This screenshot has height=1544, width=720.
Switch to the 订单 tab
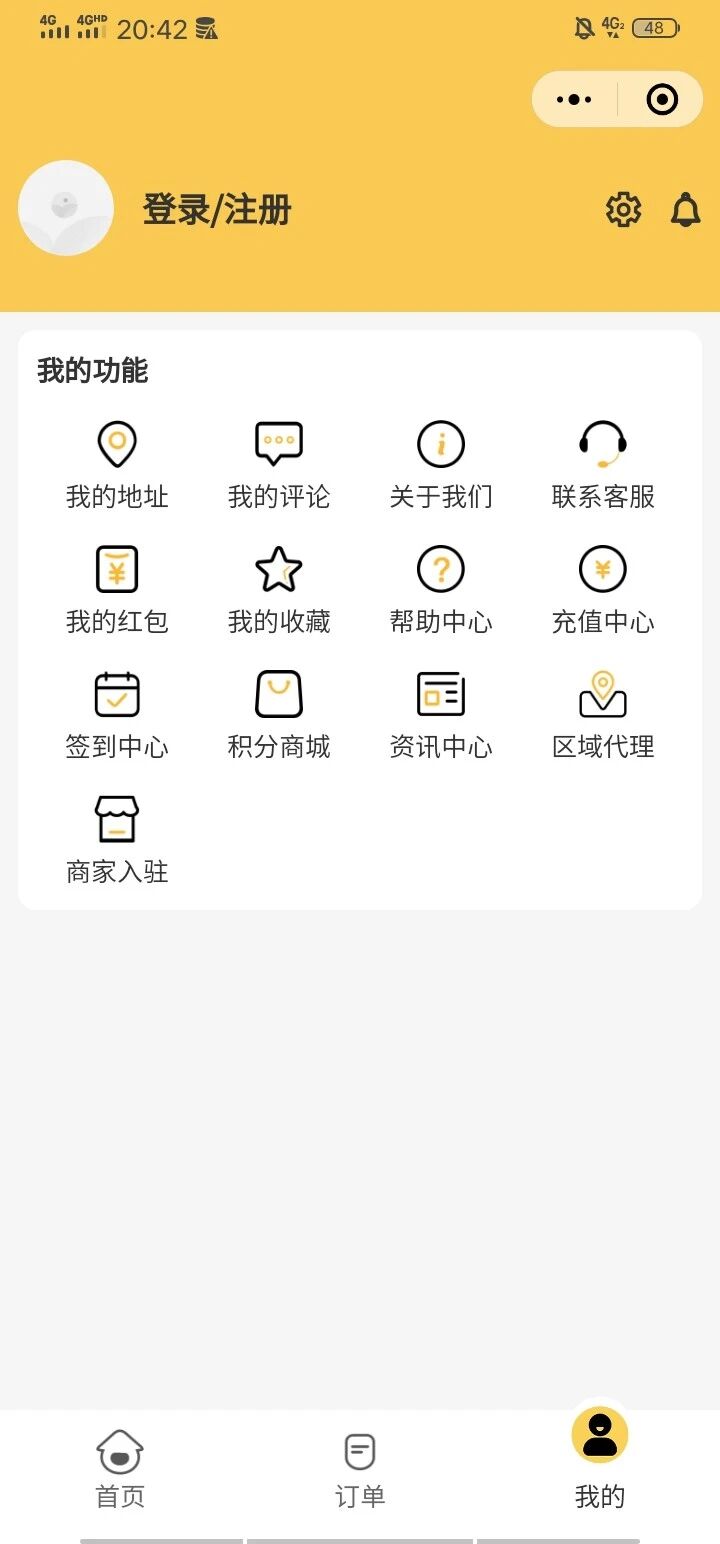coord(360,1468)
